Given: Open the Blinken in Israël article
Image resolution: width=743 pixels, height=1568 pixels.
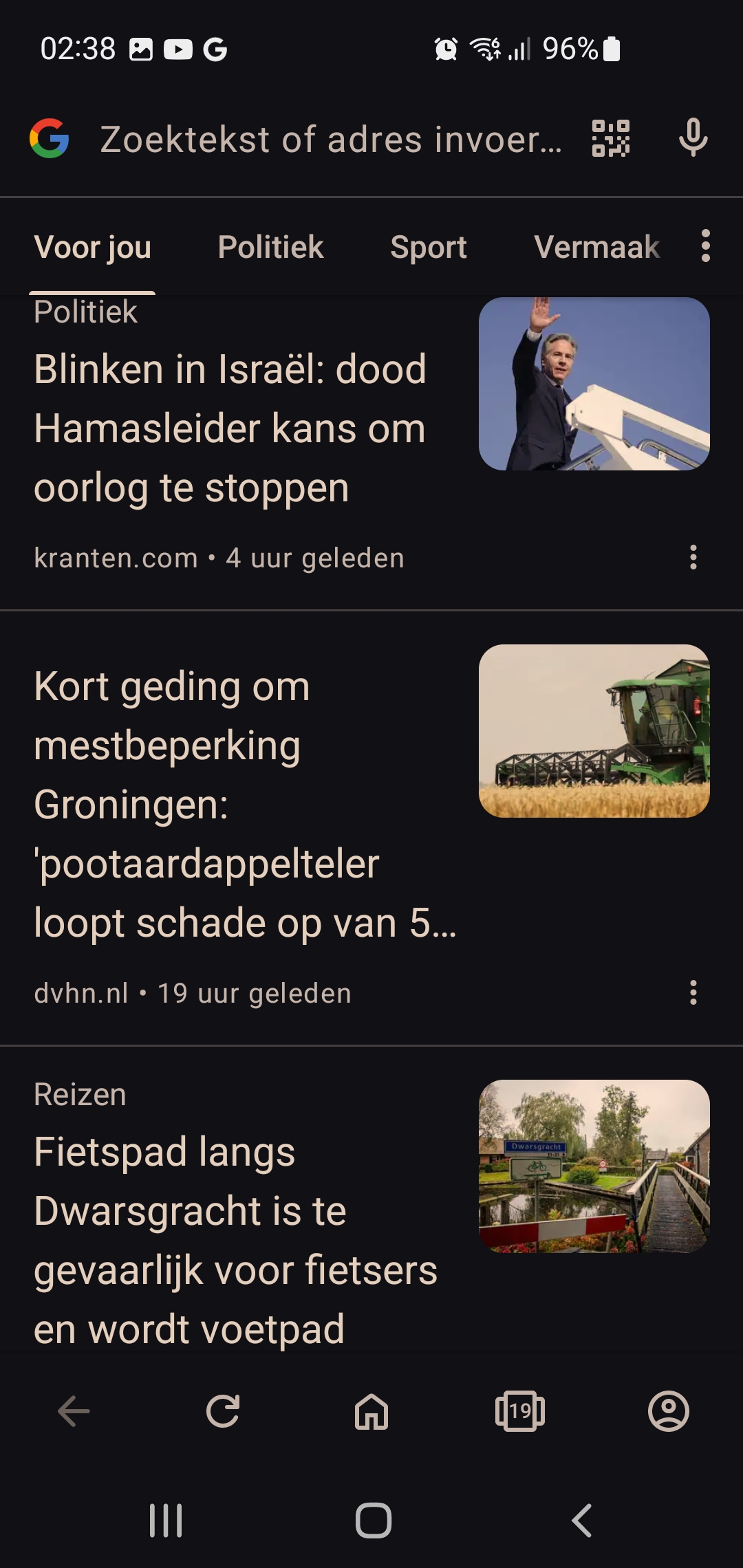Looking at the screenshot, I should point(230,428).
